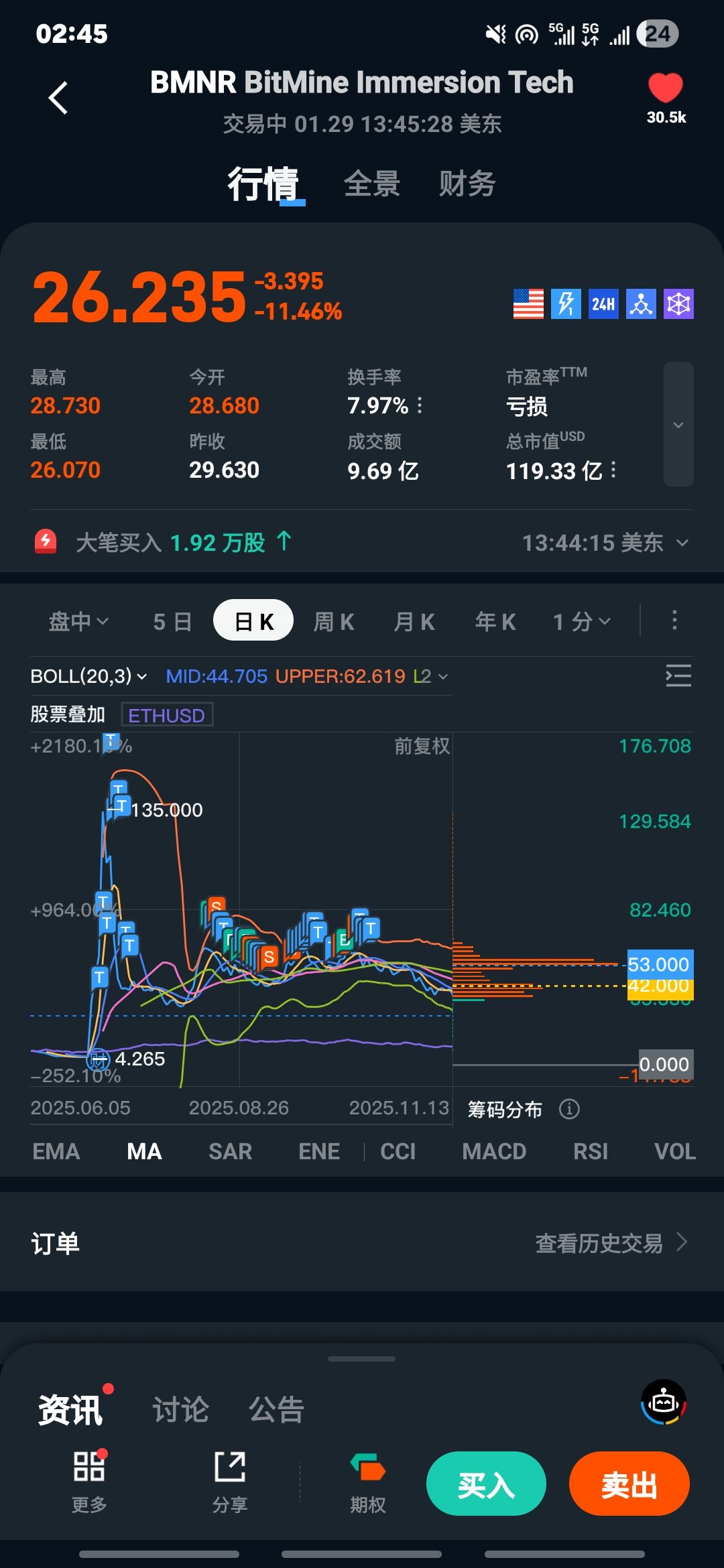
Task: Tap the orange 卖出 sell button
Action: pos(629,1484)
